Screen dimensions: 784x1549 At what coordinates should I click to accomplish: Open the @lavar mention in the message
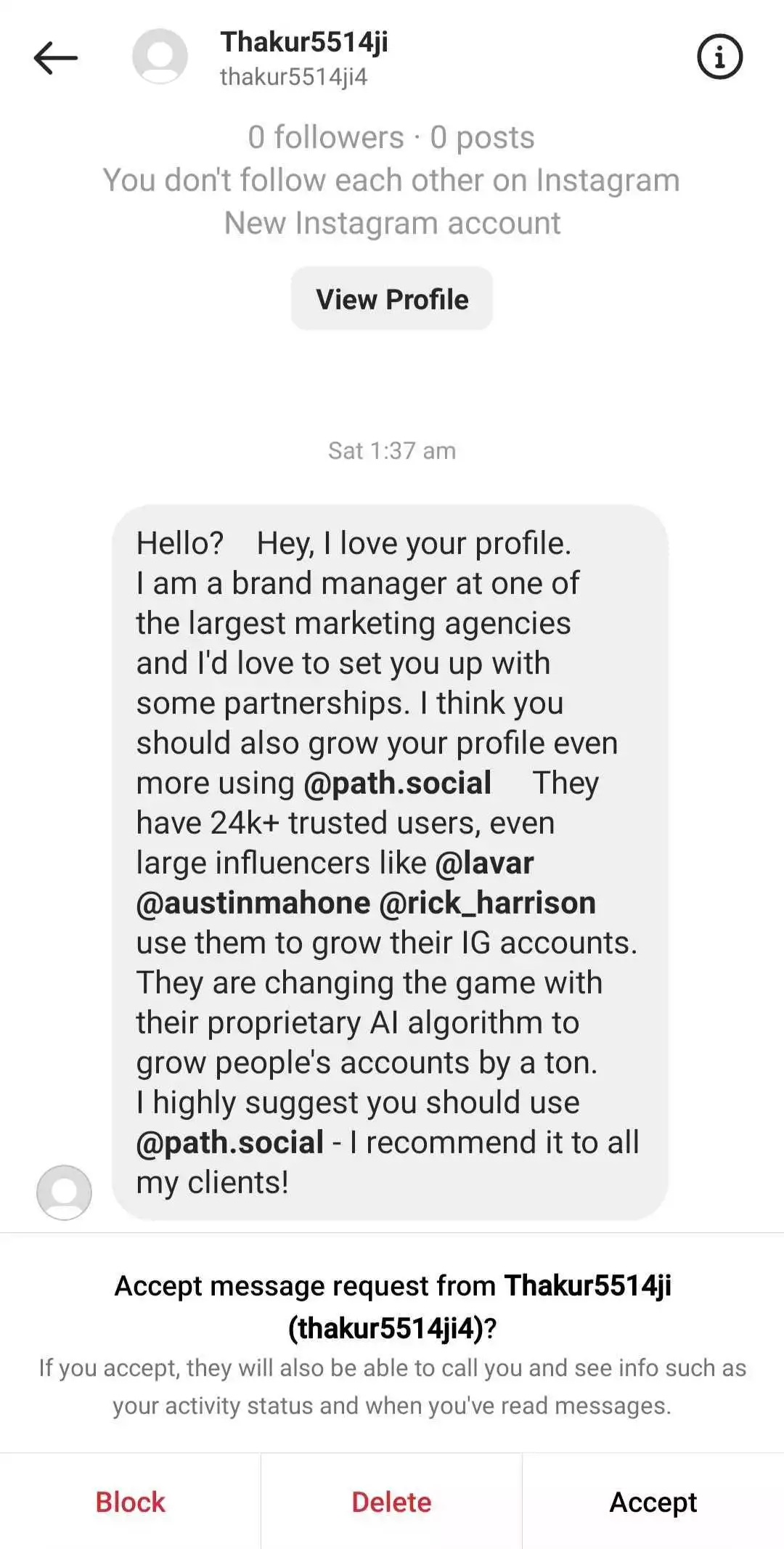[484, 863]
